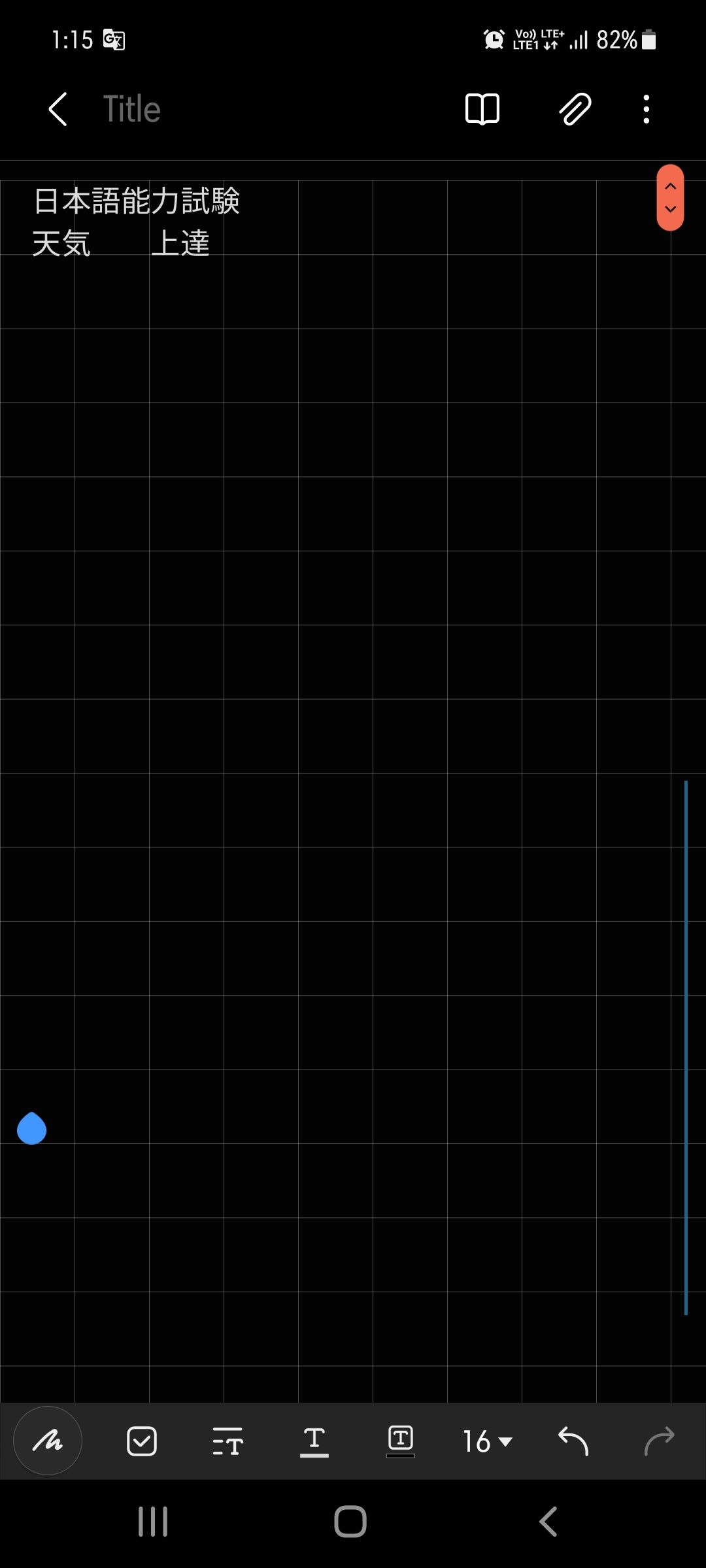Tap the Title field
This screenshot has width=706, height=1568.
(132, 108)
